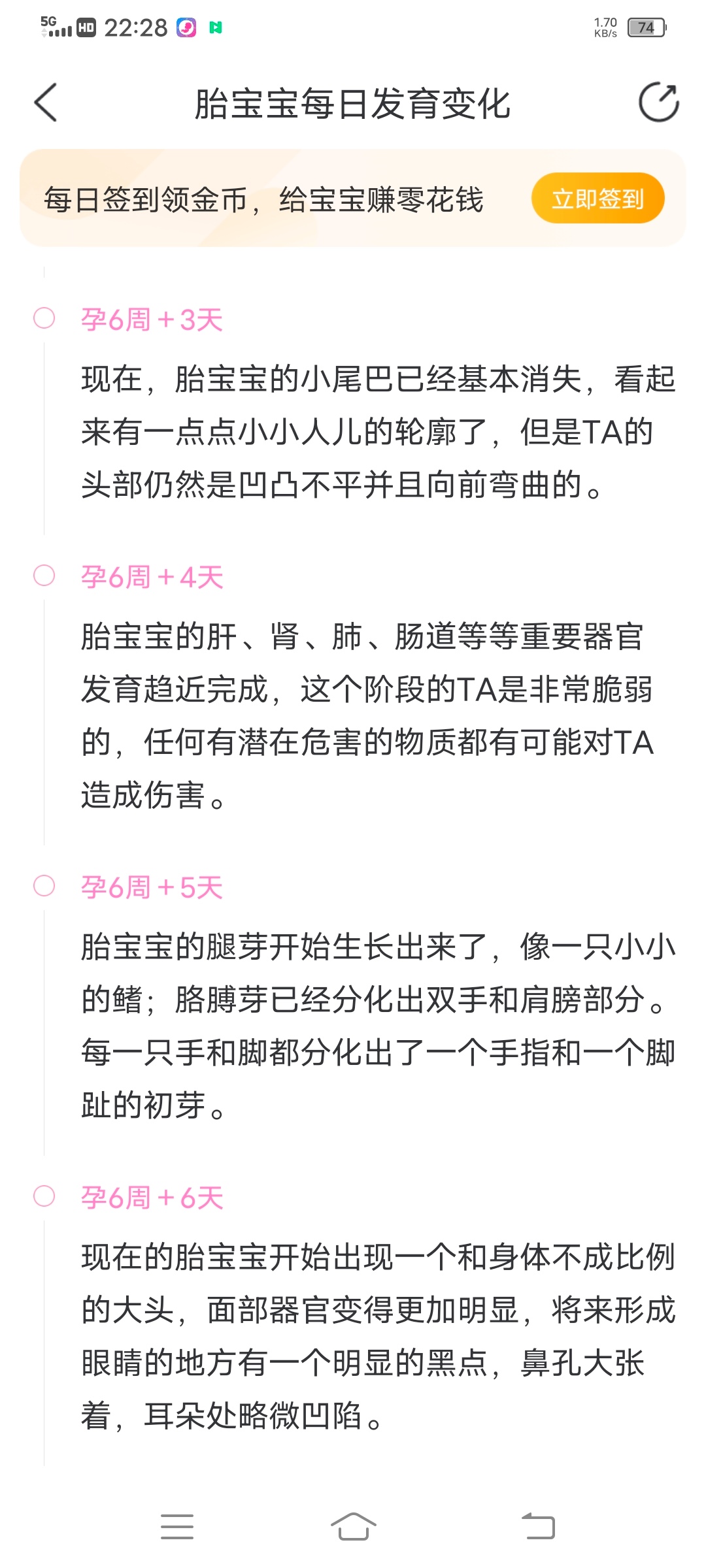Go to the phone home screen
Image resolution: width=706 pixels, height=1568 pixels.
click(353, 1527)
